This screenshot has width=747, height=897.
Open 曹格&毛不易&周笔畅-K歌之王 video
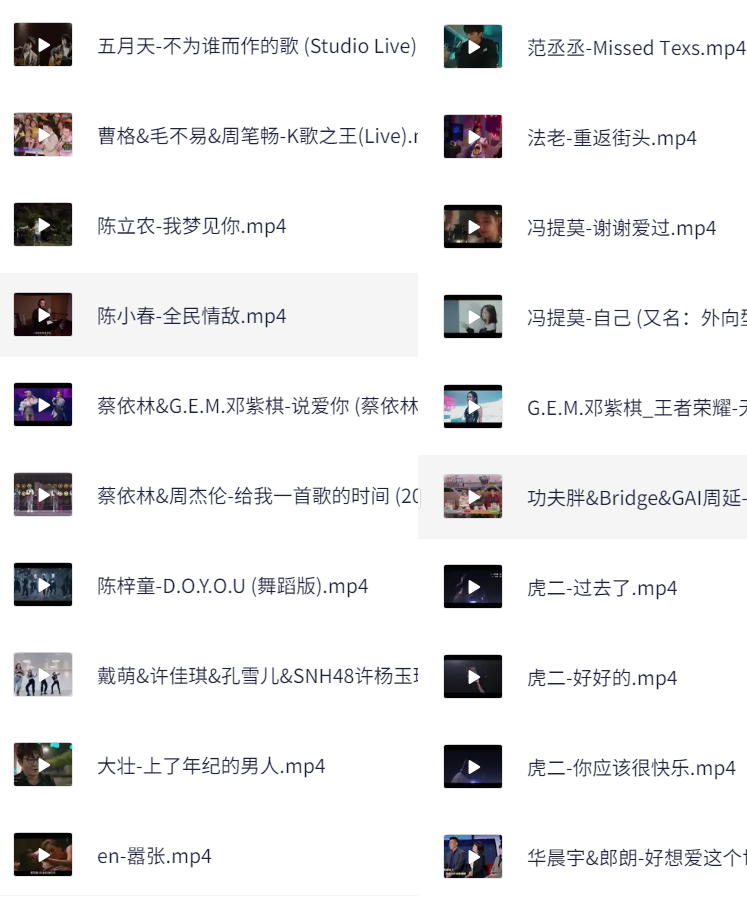[256, 136]
